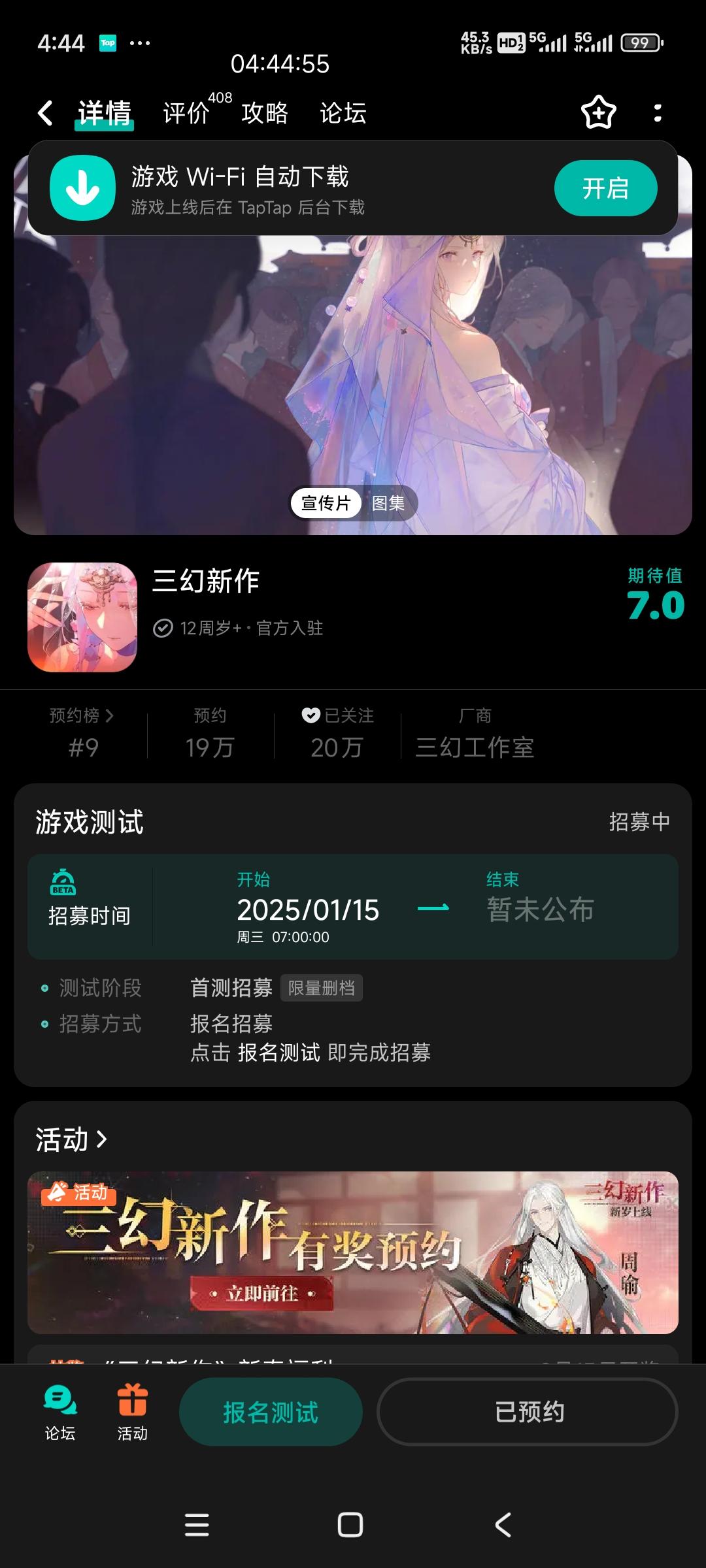Open the three-dot overflow menu
The image size is (706, 1568).
[x=657, y=113]
